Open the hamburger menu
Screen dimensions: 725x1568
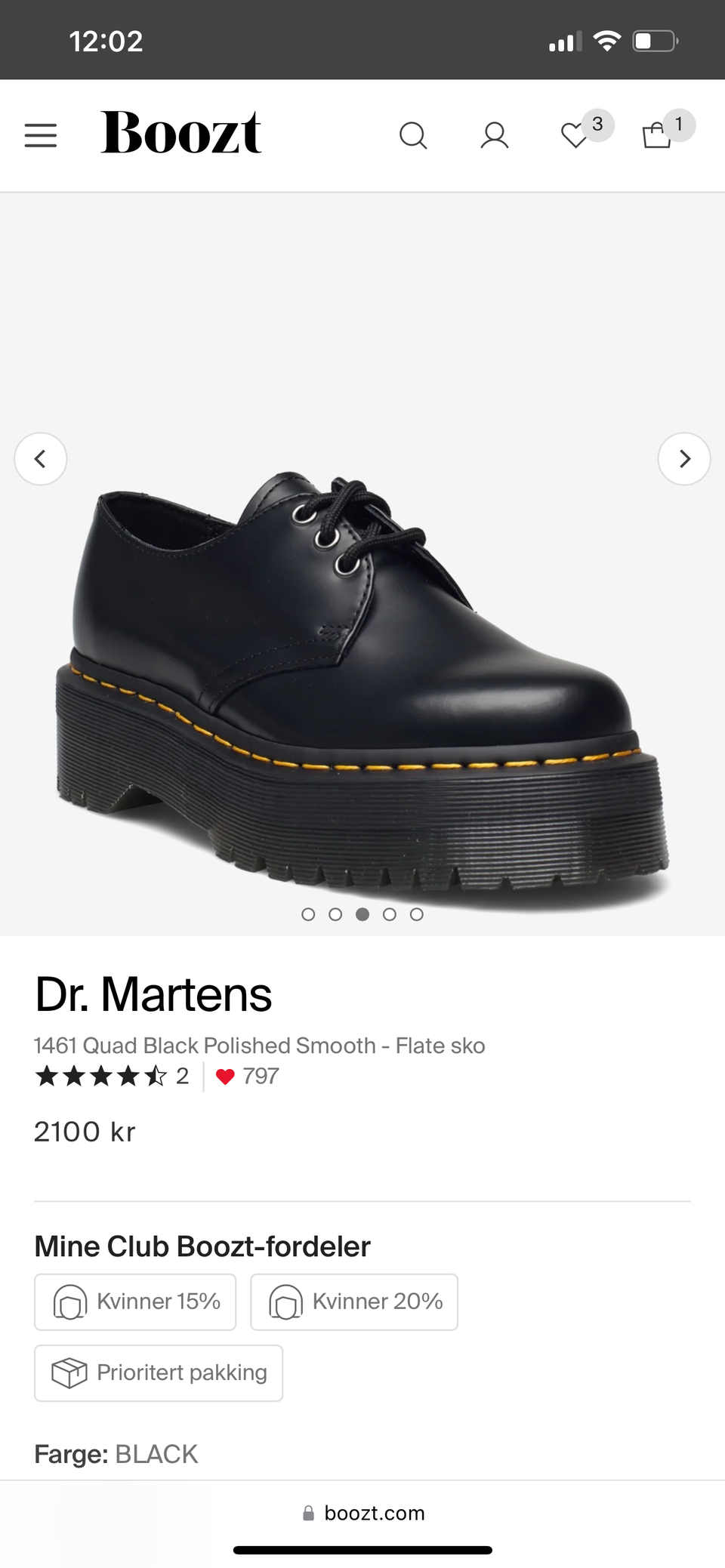tap(41, 135)
